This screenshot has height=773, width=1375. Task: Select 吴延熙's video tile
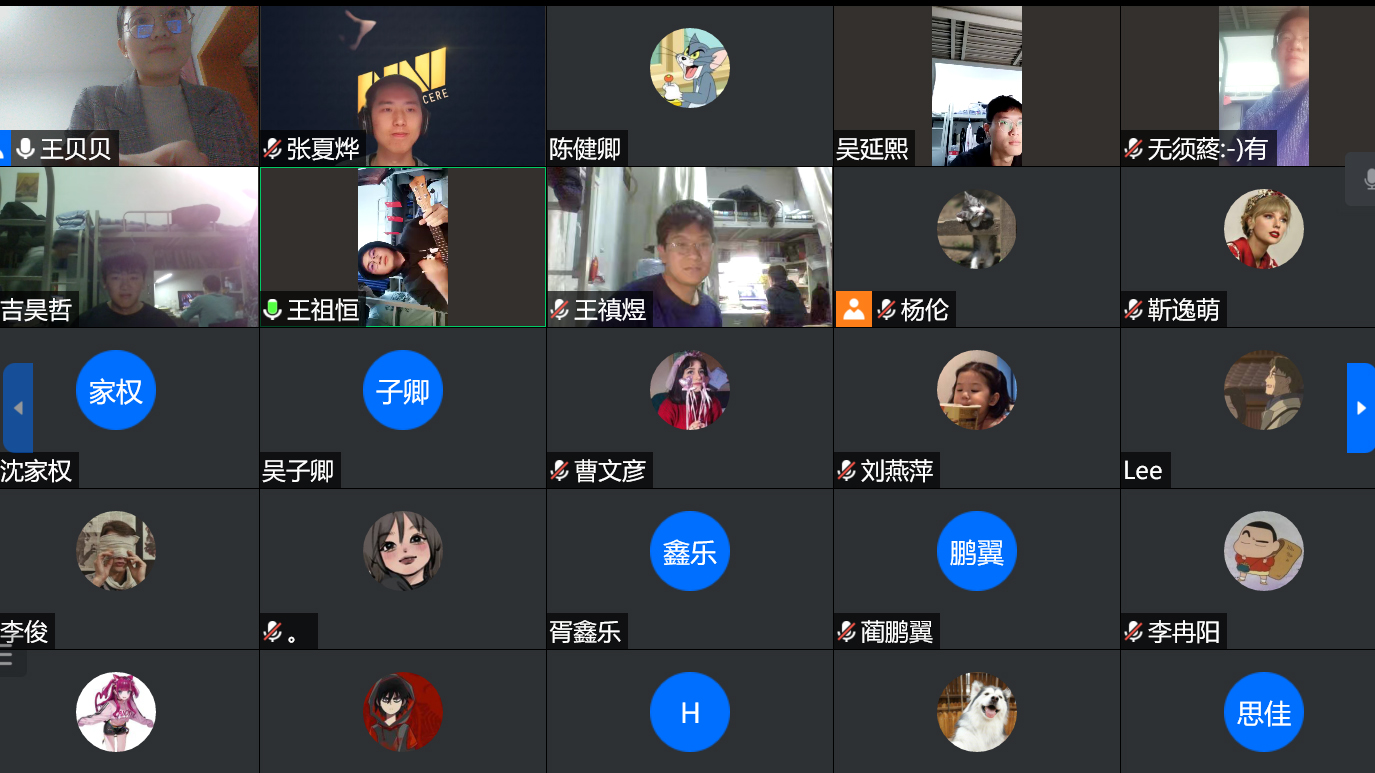tap(976, 85)
